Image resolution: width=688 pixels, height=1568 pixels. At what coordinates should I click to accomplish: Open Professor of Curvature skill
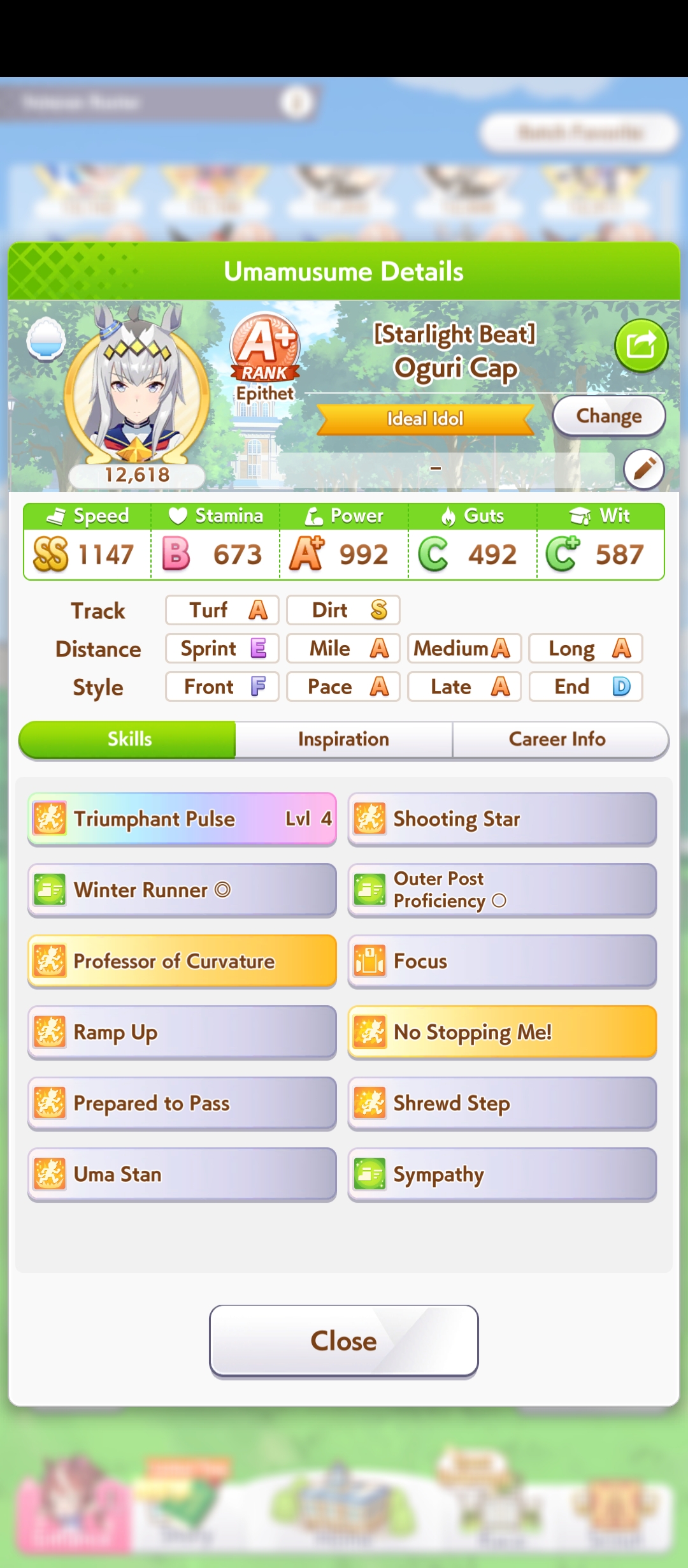[x=182, y=961]
